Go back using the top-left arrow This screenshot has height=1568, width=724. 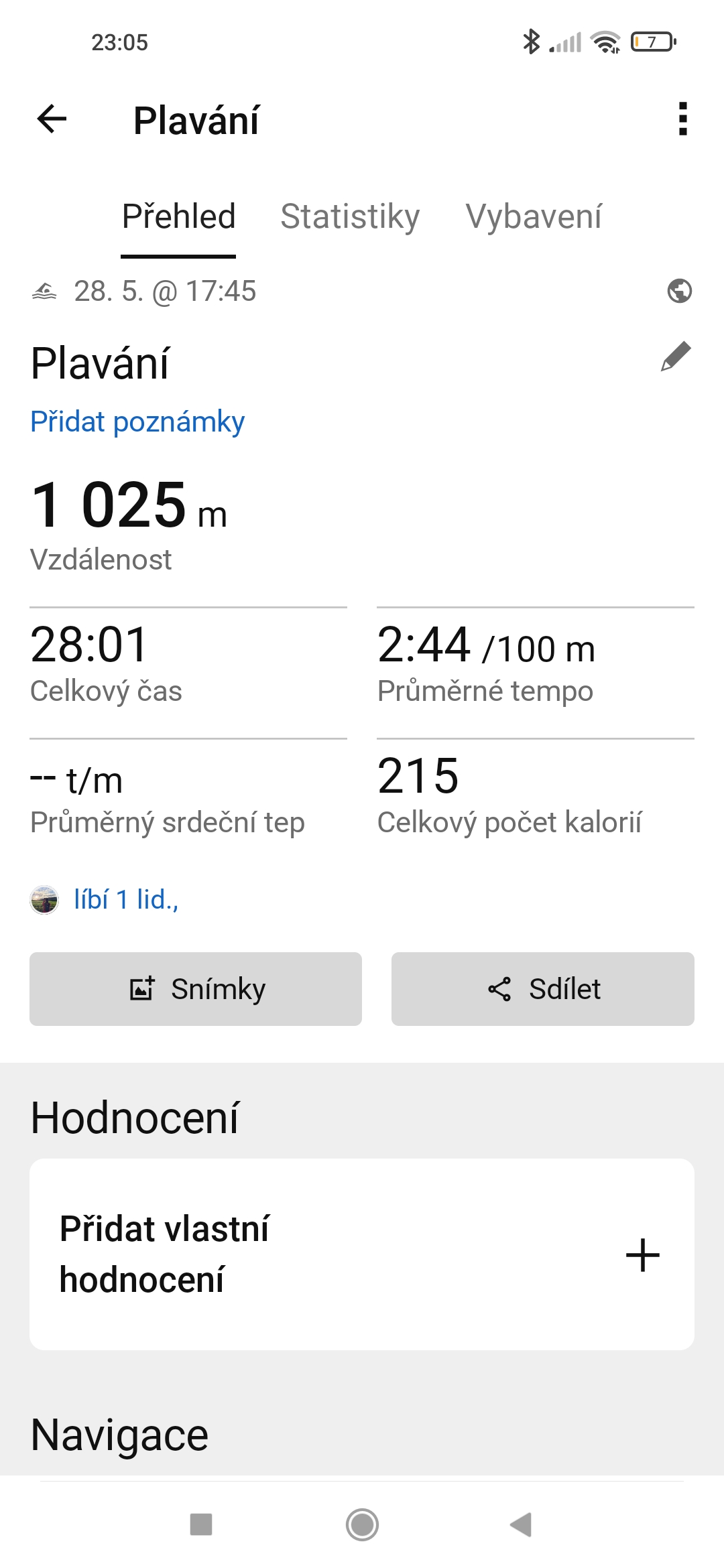pyautogui.click(x=52, y=120)
